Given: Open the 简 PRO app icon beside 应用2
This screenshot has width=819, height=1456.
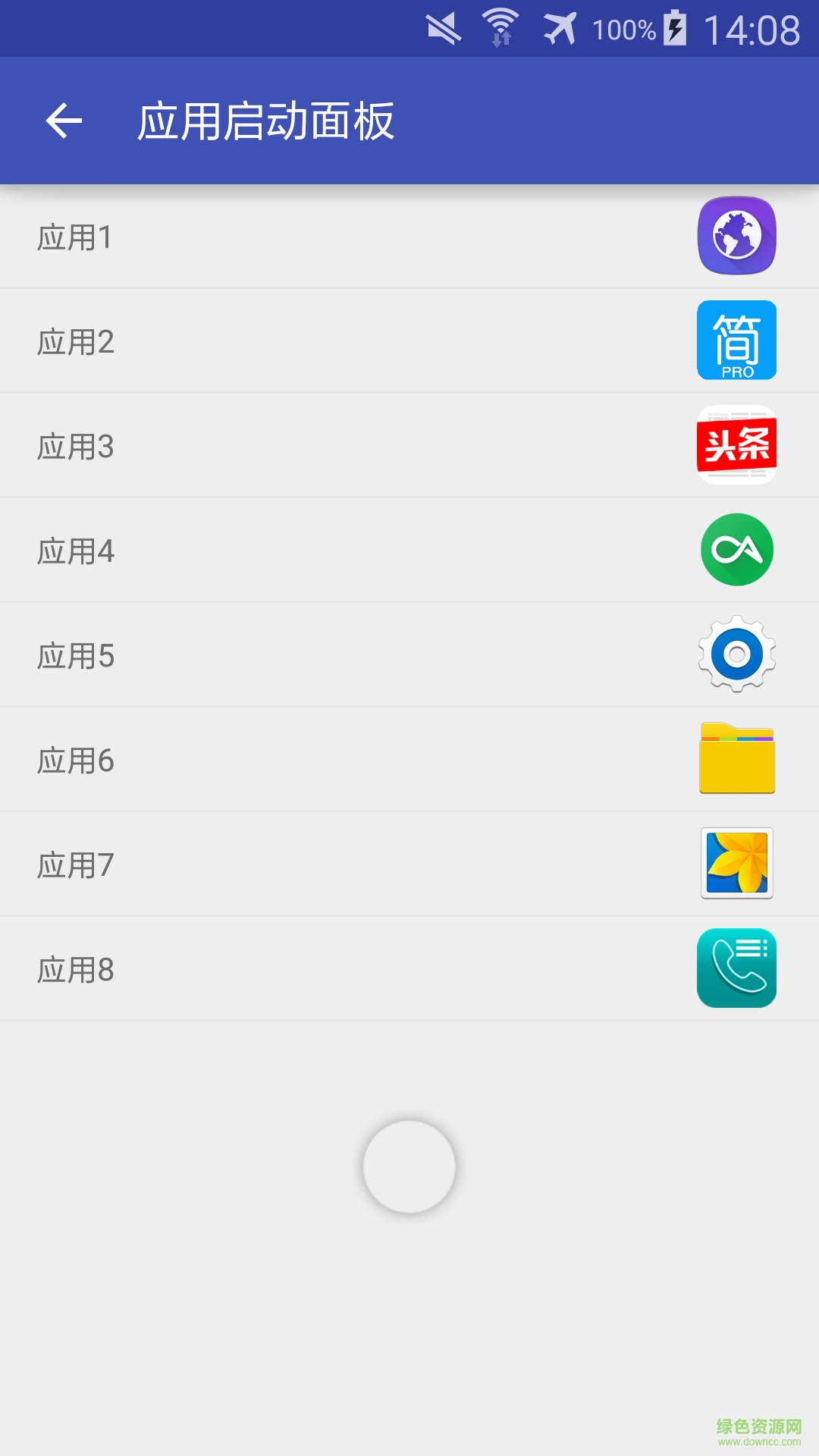Looking at the screenshot, I should click(x=736, y=340).
